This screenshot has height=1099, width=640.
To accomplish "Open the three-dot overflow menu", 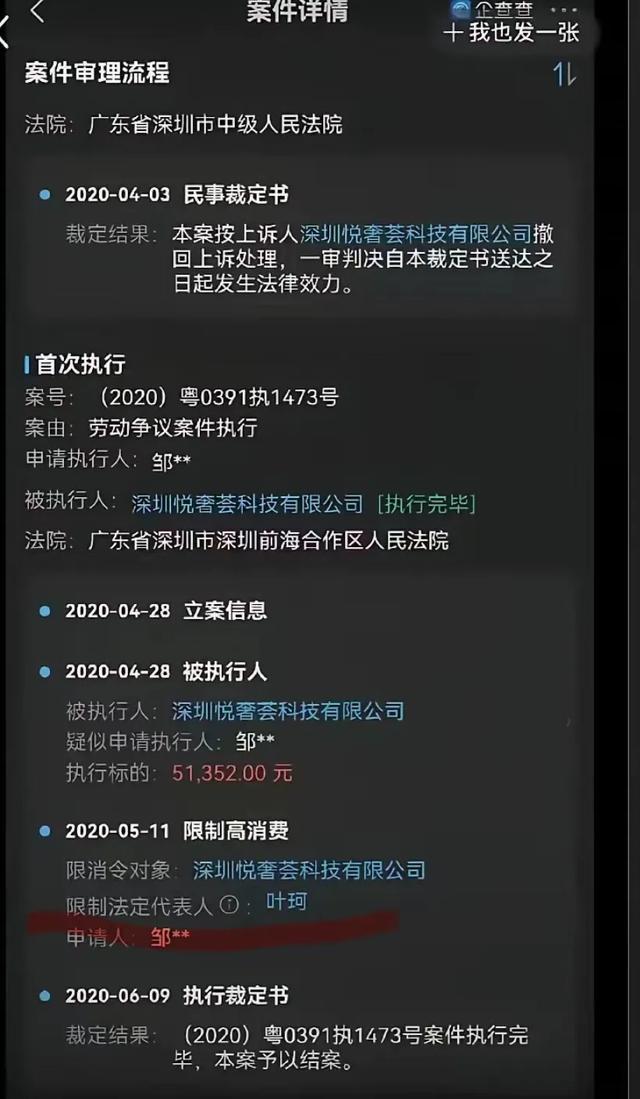I will point(562,11).
